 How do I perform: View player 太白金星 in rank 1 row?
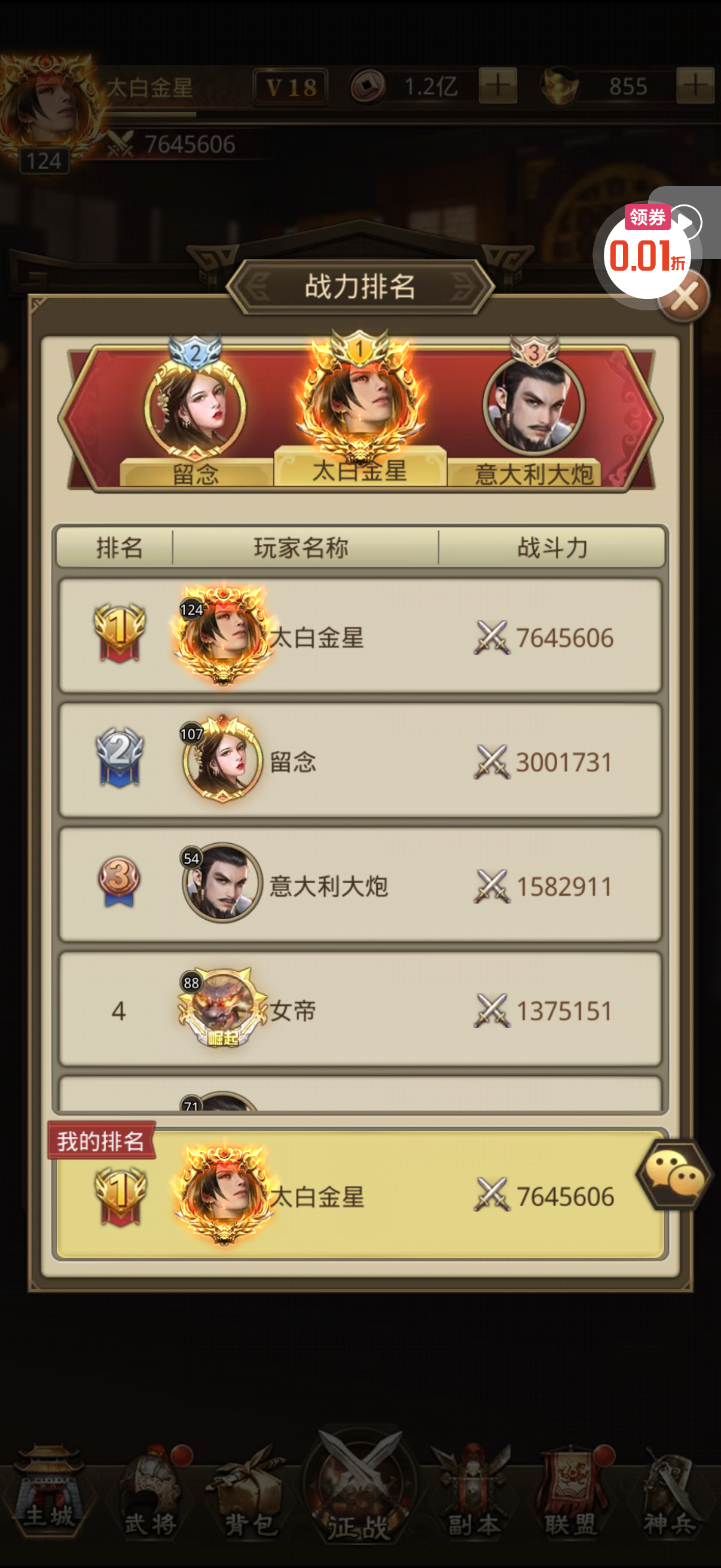tap(359, 637)
